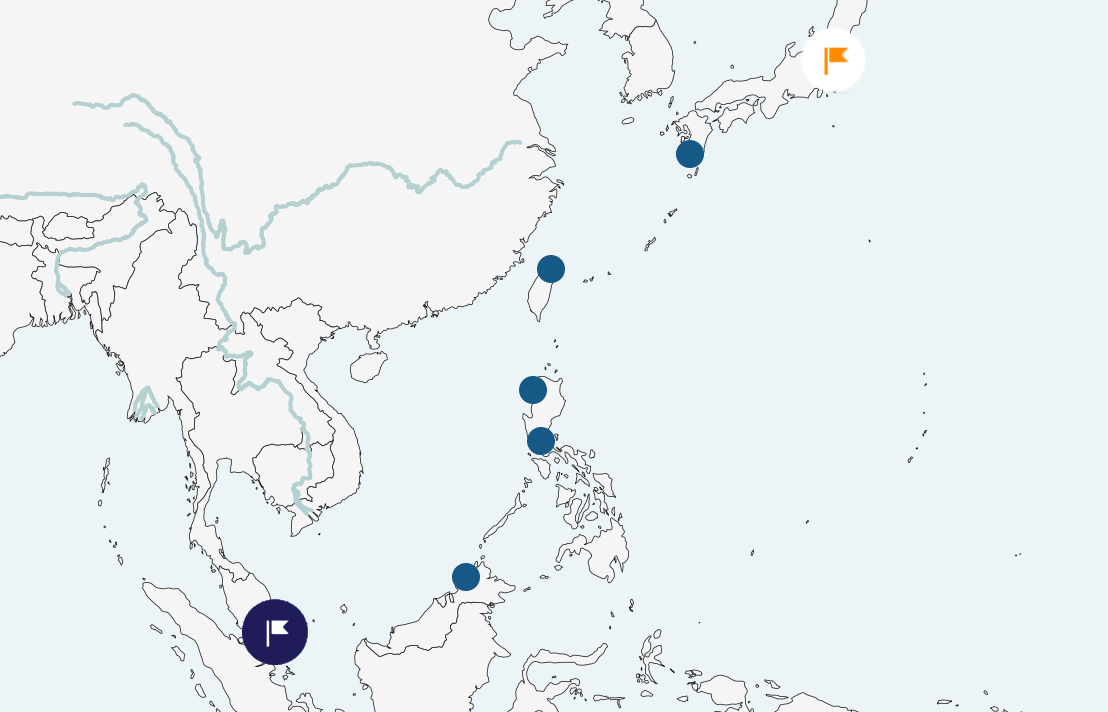The image size is (1108, 712).
Task: Select the blue dot on northern Taiwan
Action: [551, 269]
